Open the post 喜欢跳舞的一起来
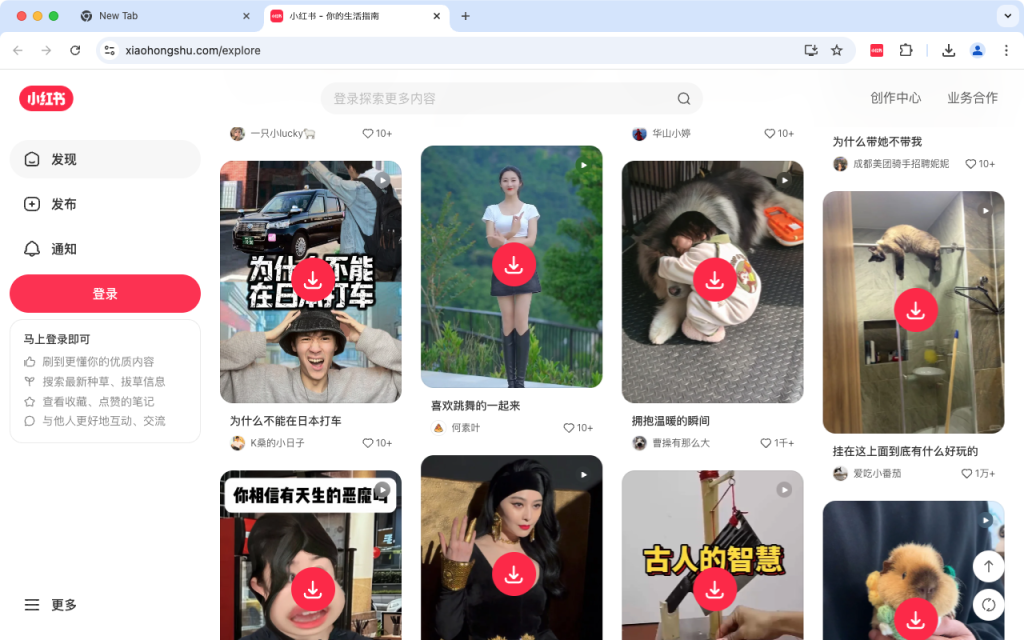The width and height of the screenshot is (1024, 640). [x=476, y=405]
